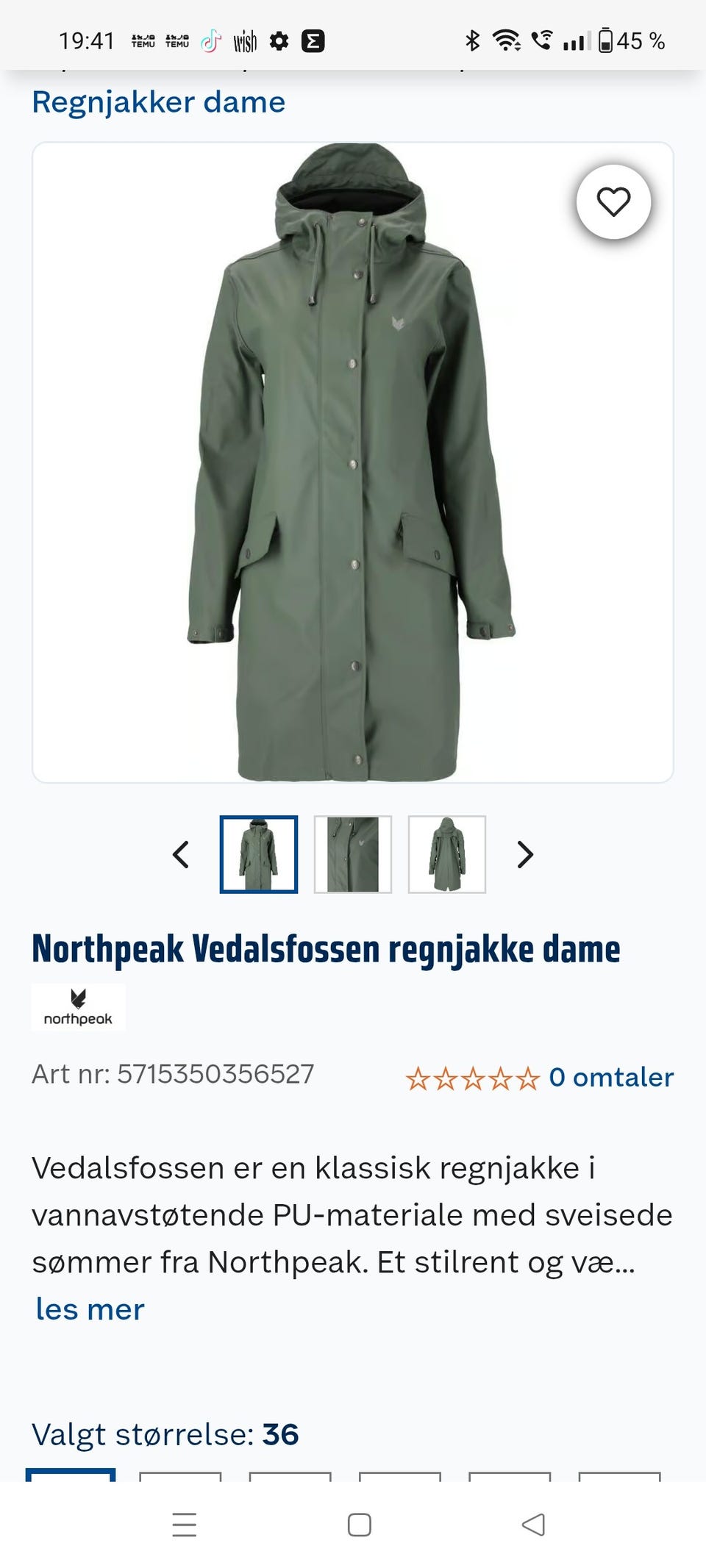Open the settings gear notification icon
The height and width of the screenshot is (1568, 706).
(x=280, y=40)
